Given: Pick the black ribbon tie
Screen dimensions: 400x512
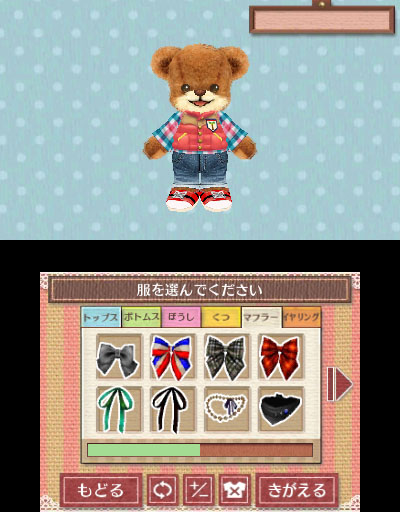Looking at the screenshot, I should pyautogui.click(x=172, y=409).
